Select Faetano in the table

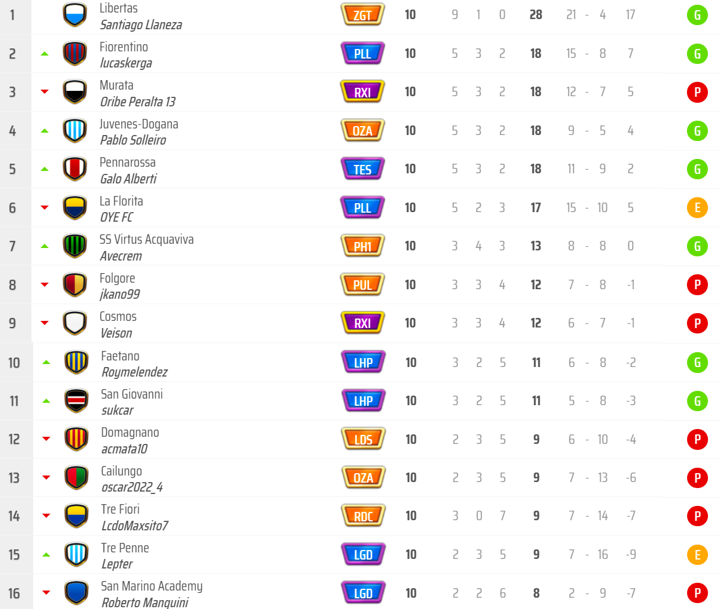tap(120, 356)
